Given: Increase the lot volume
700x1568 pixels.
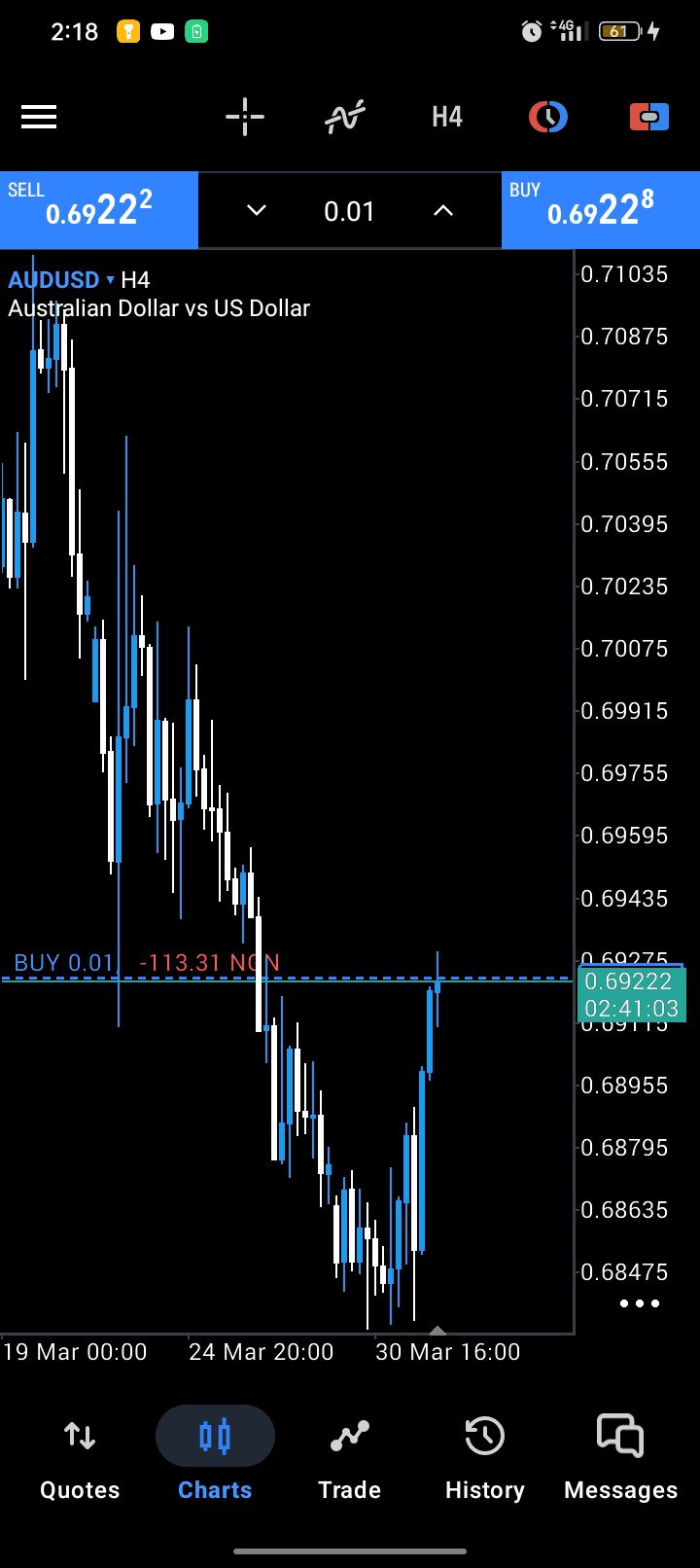Looking at the screenshot, I should (x=443, y=211).
